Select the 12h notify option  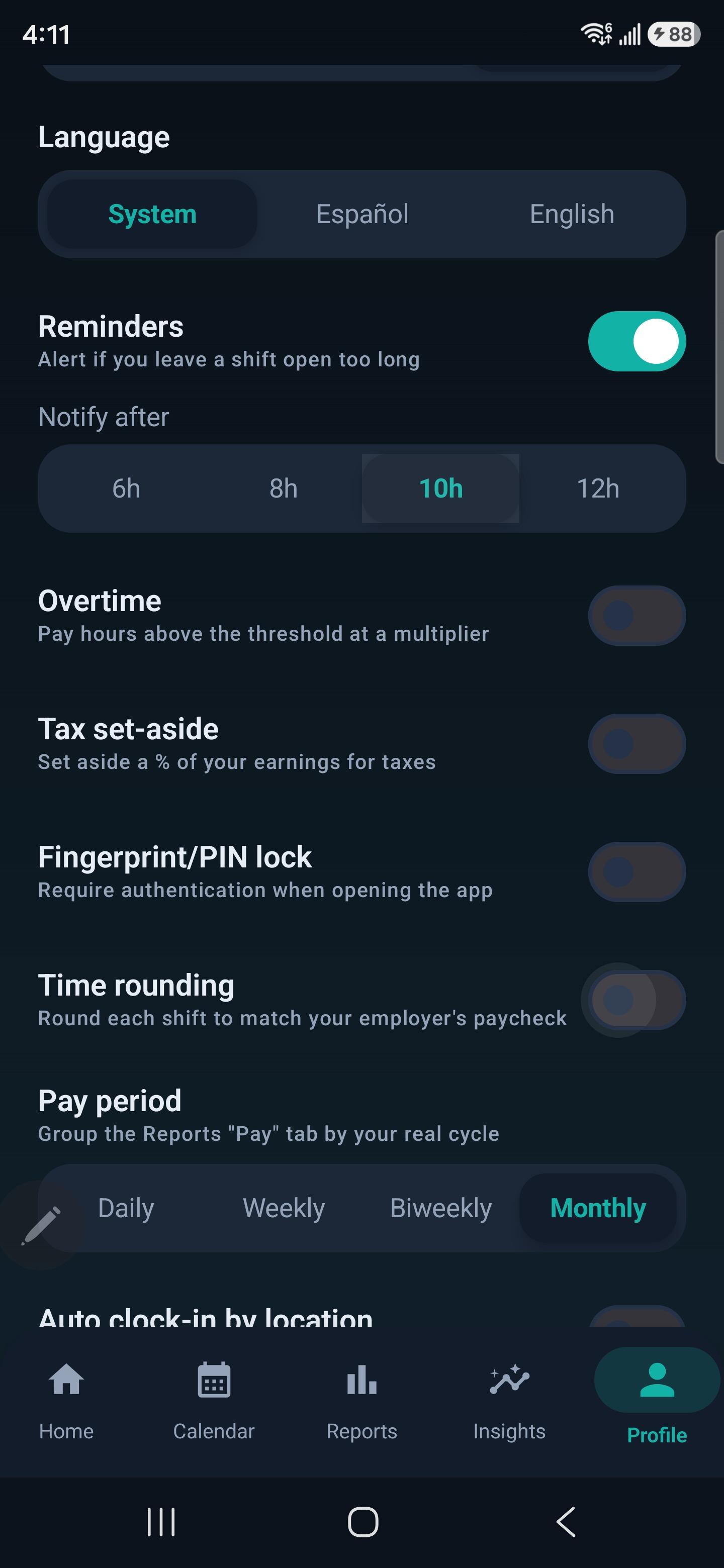click(x=598, y=488)
